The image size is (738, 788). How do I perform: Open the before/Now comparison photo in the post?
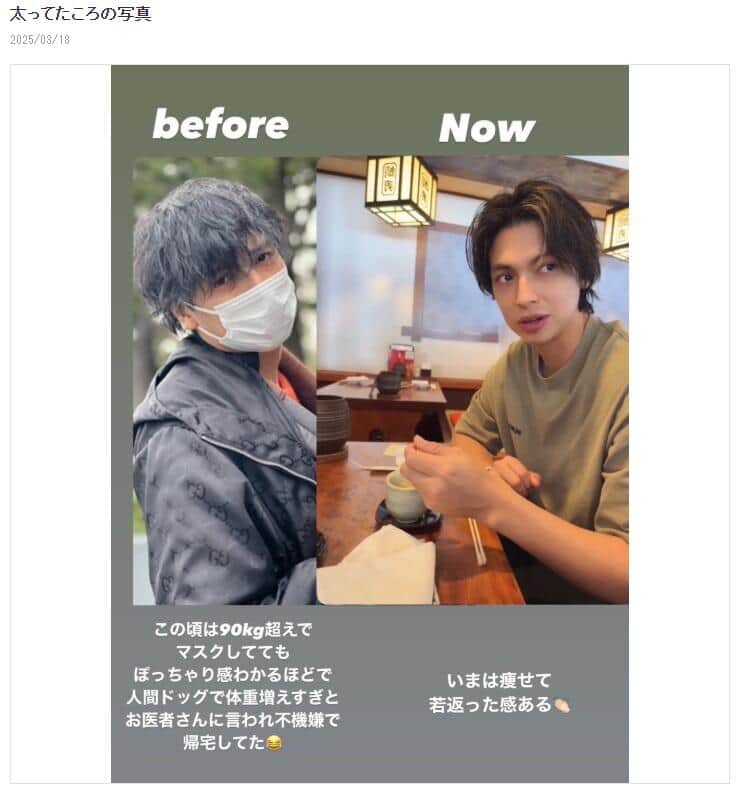(369, 423)
